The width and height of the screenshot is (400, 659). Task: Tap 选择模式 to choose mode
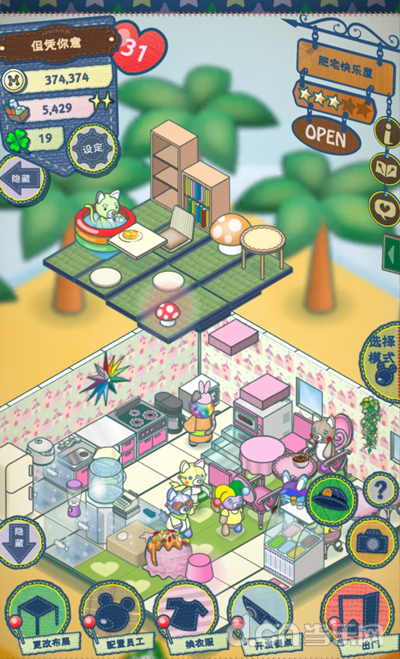click(x=382, y=362)
